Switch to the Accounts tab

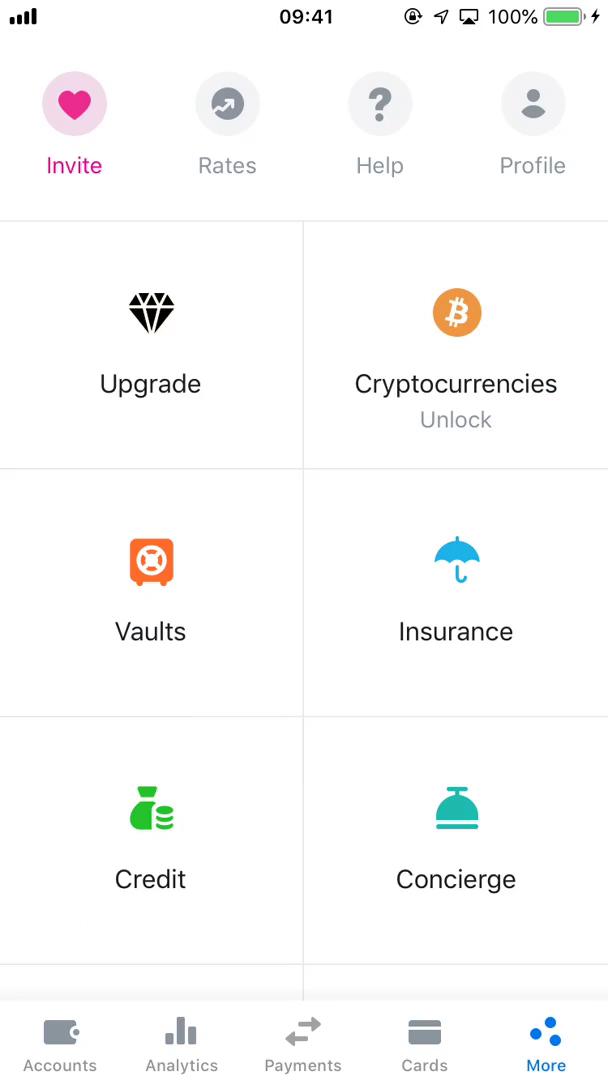tap(60, 1044)
